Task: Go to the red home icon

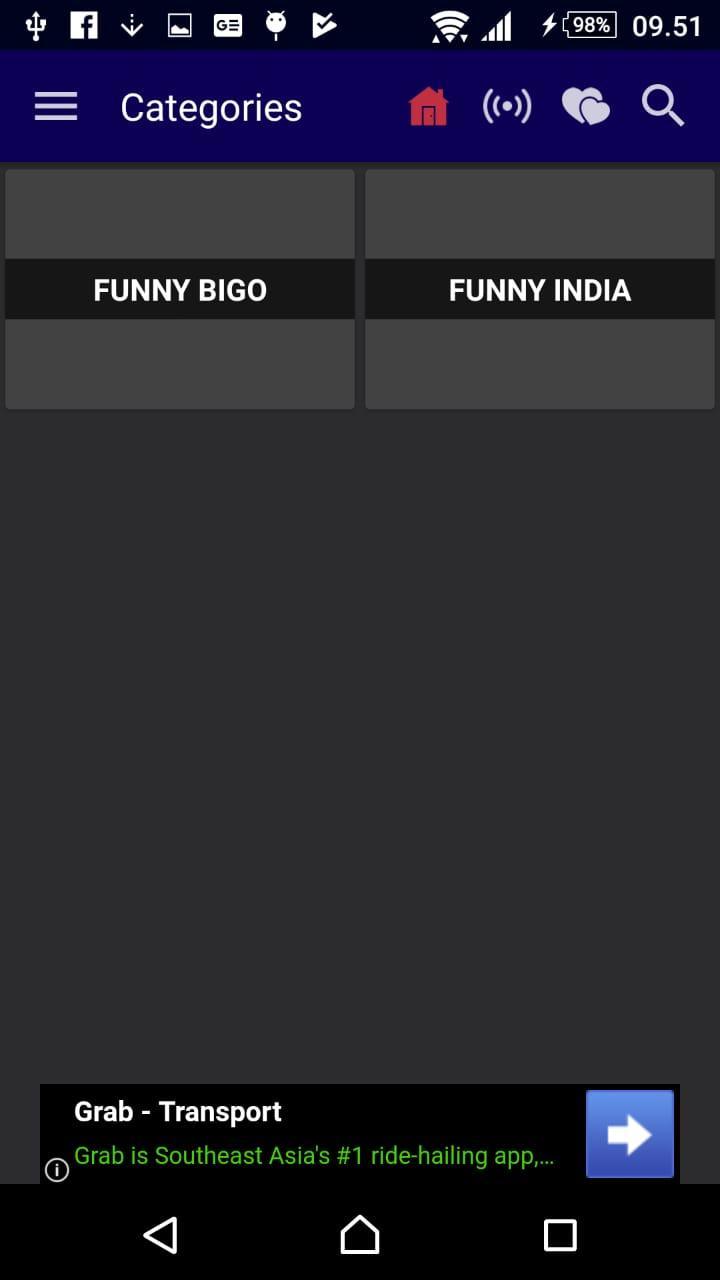Action: pyautogui.click(x=428, y=107)
